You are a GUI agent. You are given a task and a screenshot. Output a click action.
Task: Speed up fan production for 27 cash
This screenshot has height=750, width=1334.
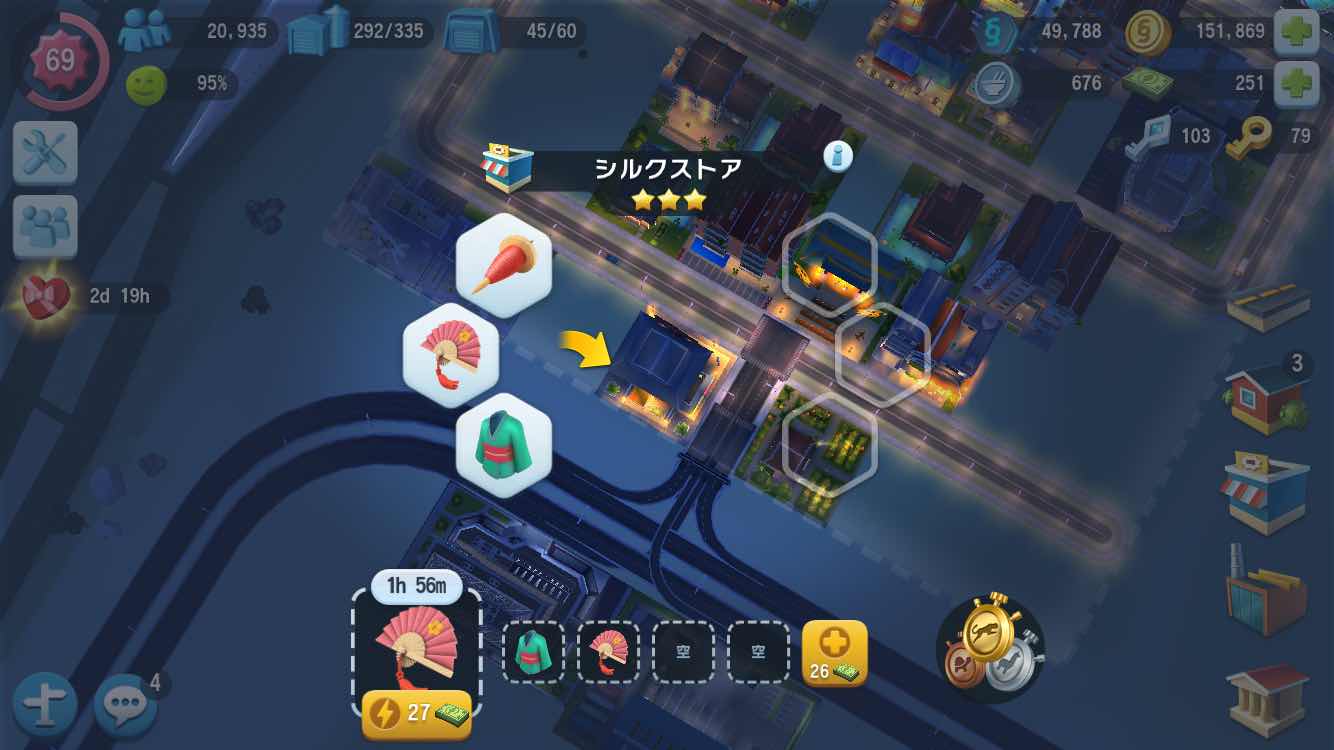pos(417,713)
